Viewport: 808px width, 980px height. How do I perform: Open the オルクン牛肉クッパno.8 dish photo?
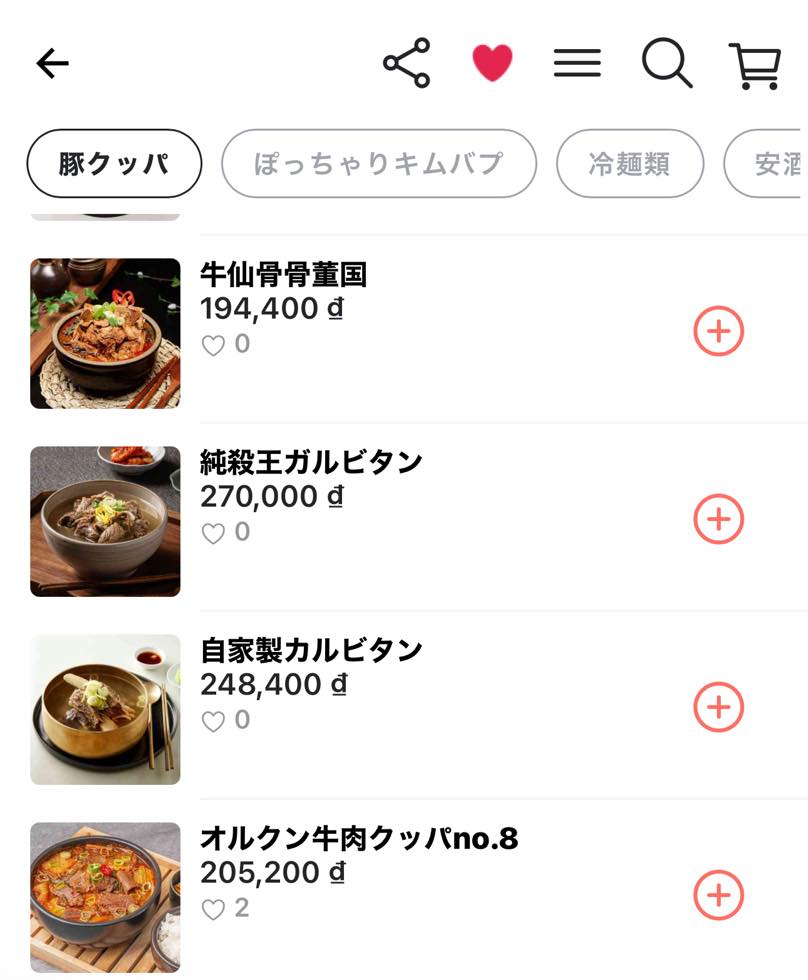pos(105,897)
